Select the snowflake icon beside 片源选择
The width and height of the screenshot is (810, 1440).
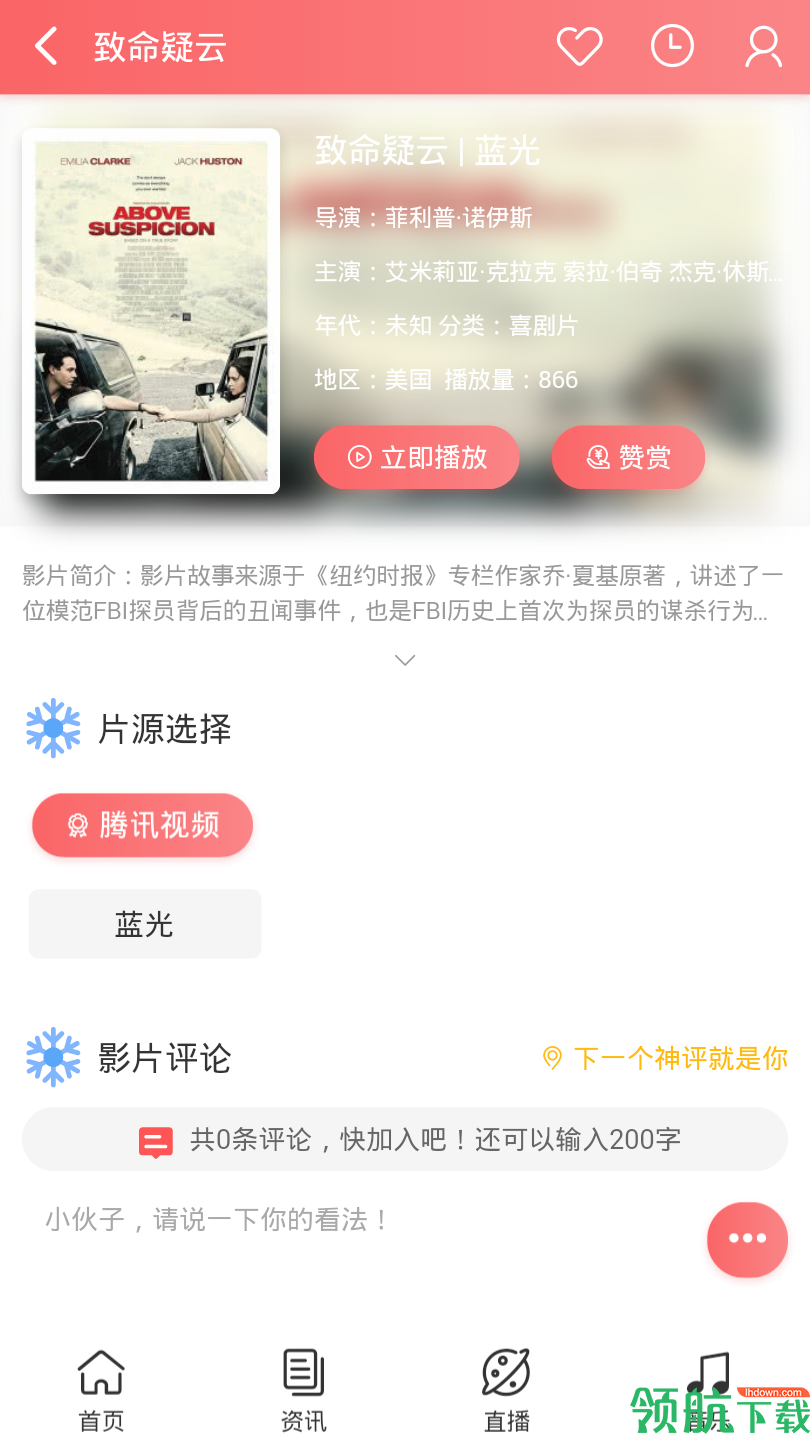coord(53,728)
